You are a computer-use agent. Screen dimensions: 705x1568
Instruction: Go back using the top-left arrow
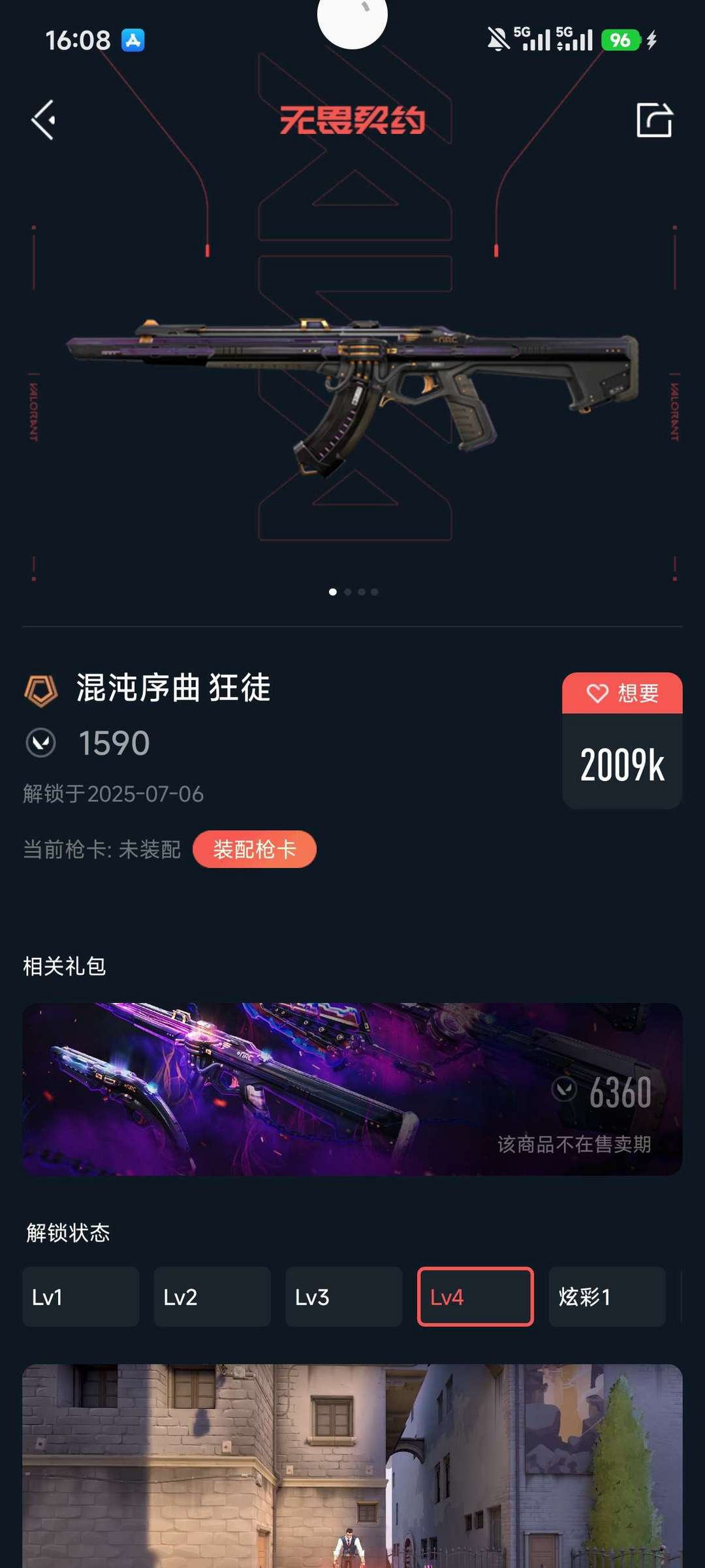(43, 120)
